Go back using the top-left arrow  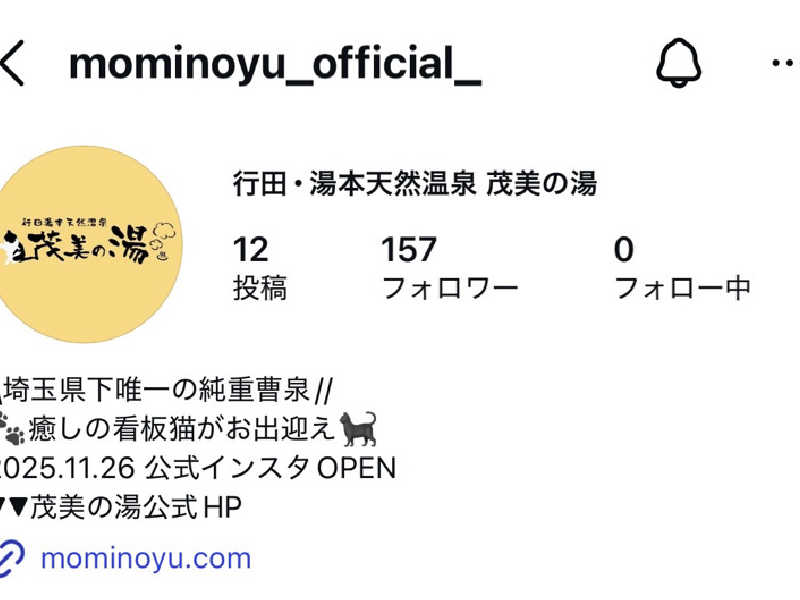point(14,64)
